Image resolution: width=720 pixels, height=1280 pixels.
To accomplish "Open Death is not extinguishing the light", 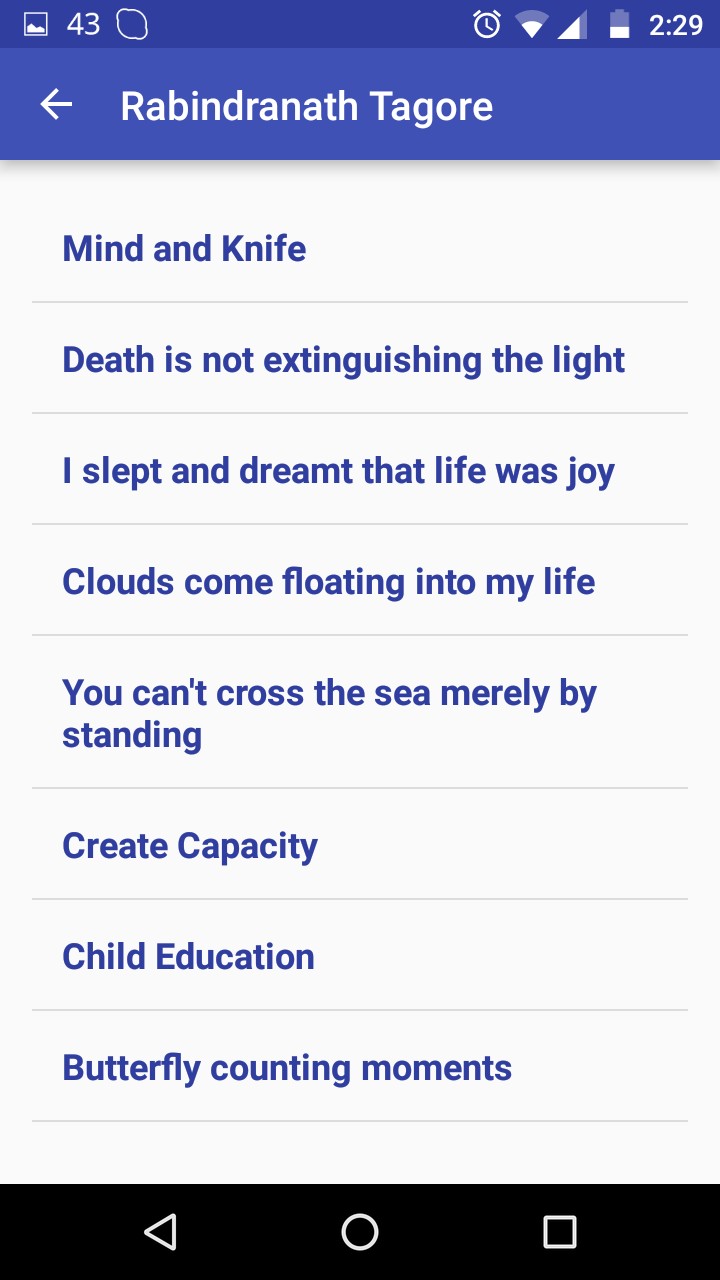I will coord(343,360).
